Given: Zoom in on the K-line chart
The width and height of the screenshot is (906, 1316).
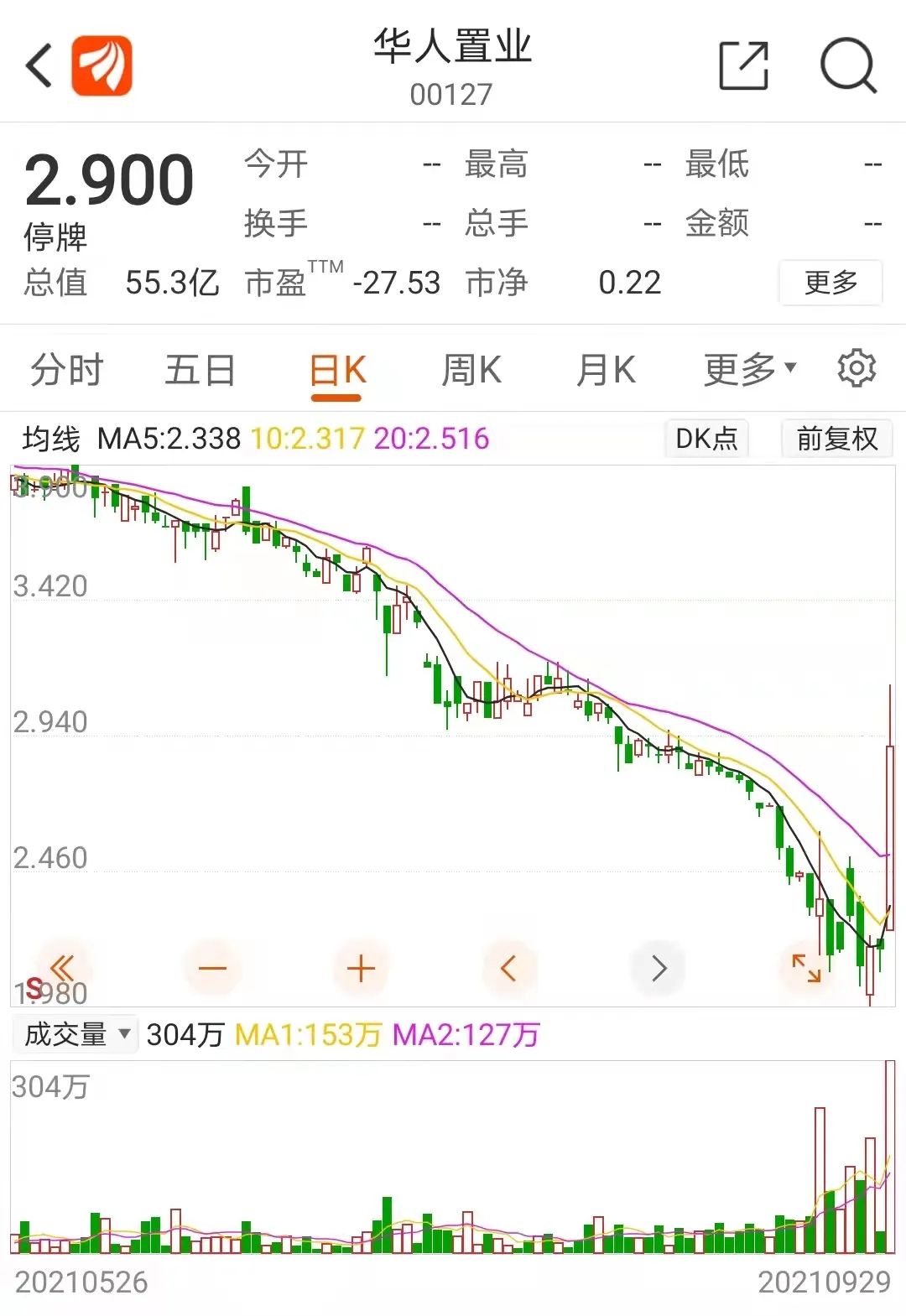Looking at the screenshot, I should (359, 968).
